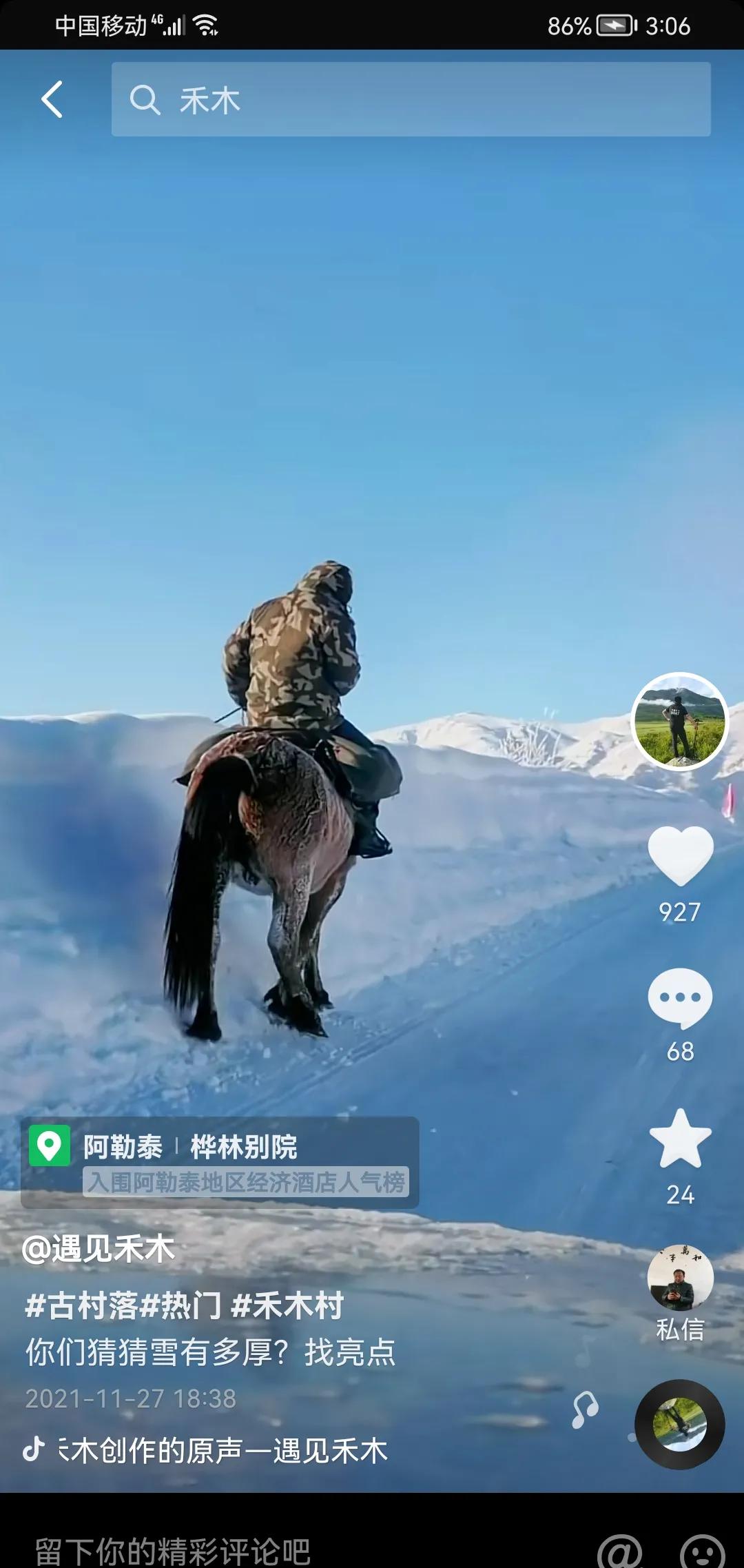Tap the spinning music disc
Image resolution: width=744 pixels, height=1568 pixels.
[x=679, y=1424]
